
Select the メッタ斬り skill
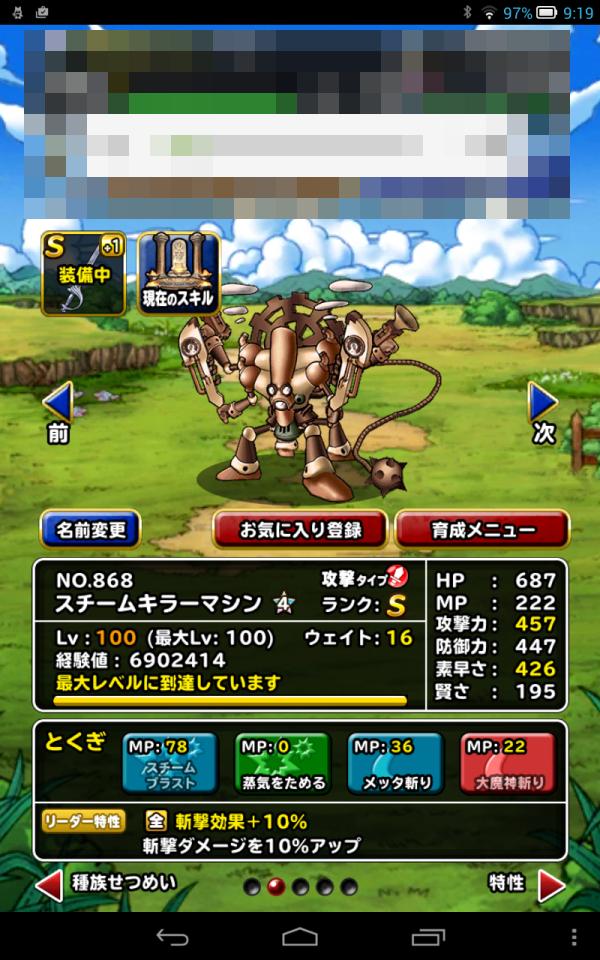click(x=395, y=763)
